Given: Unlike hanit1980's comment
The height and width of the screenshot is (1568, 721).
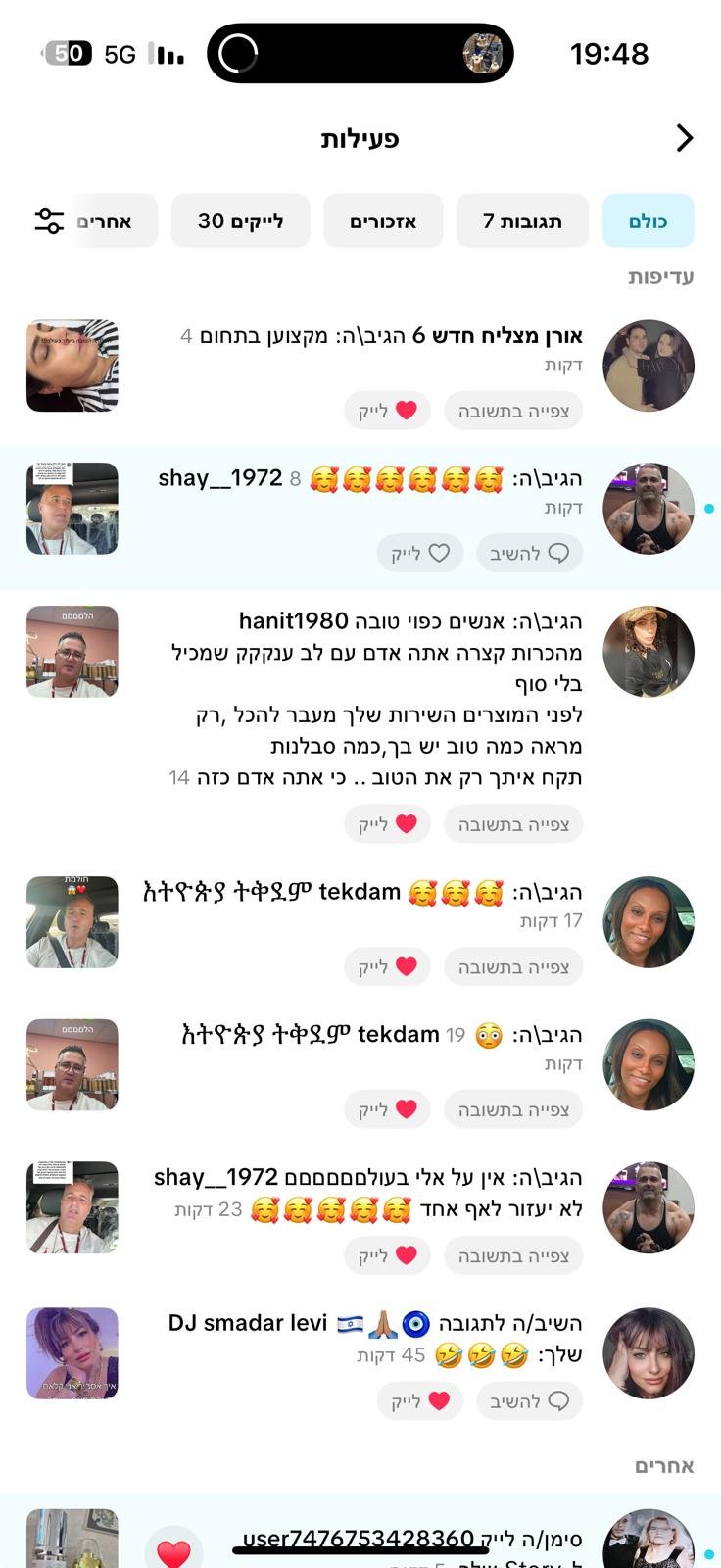Looking at the screenshot, I should (x=387, y=824).
